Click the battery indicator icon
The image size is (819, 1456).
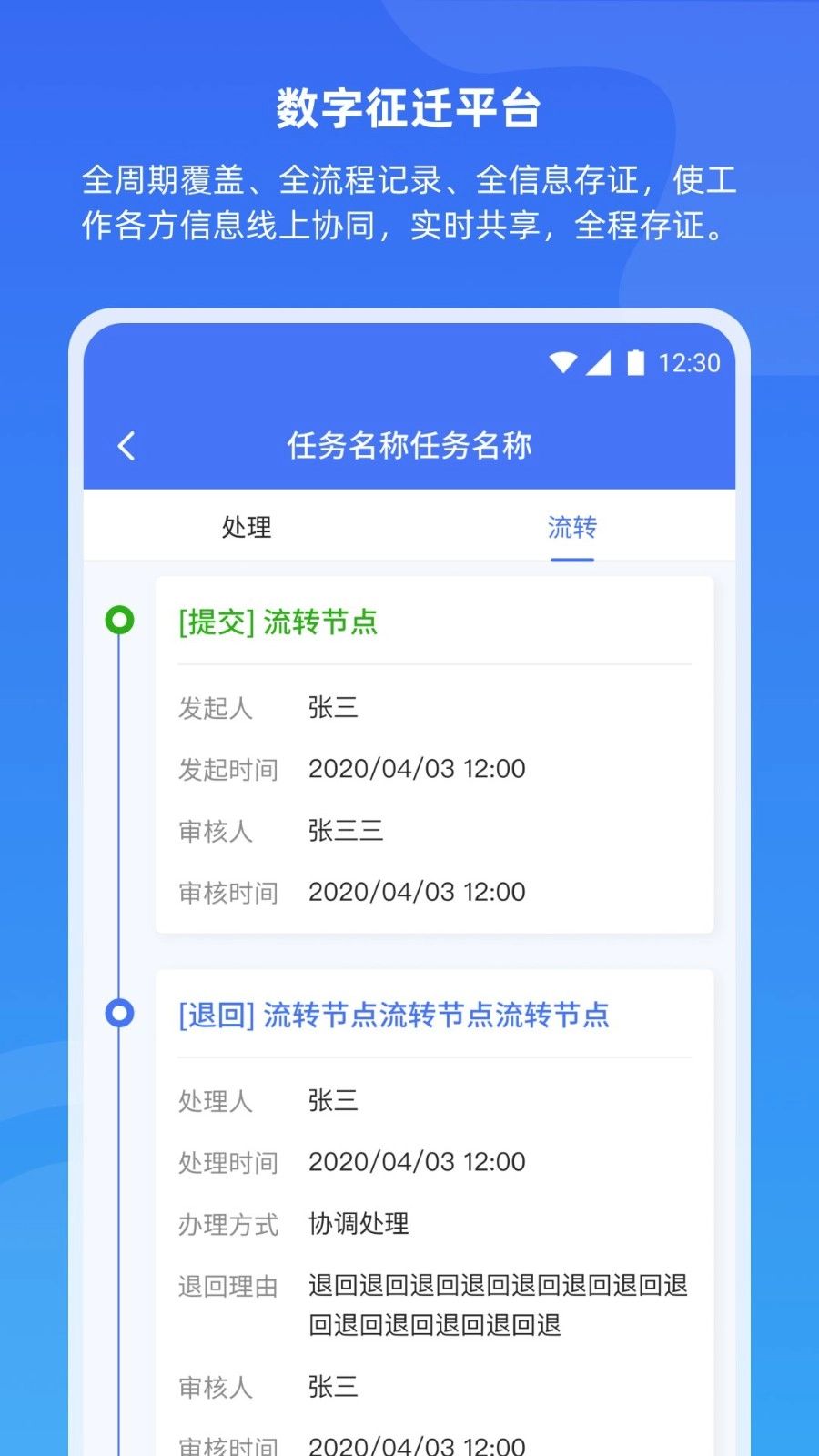tap(636, 362)
